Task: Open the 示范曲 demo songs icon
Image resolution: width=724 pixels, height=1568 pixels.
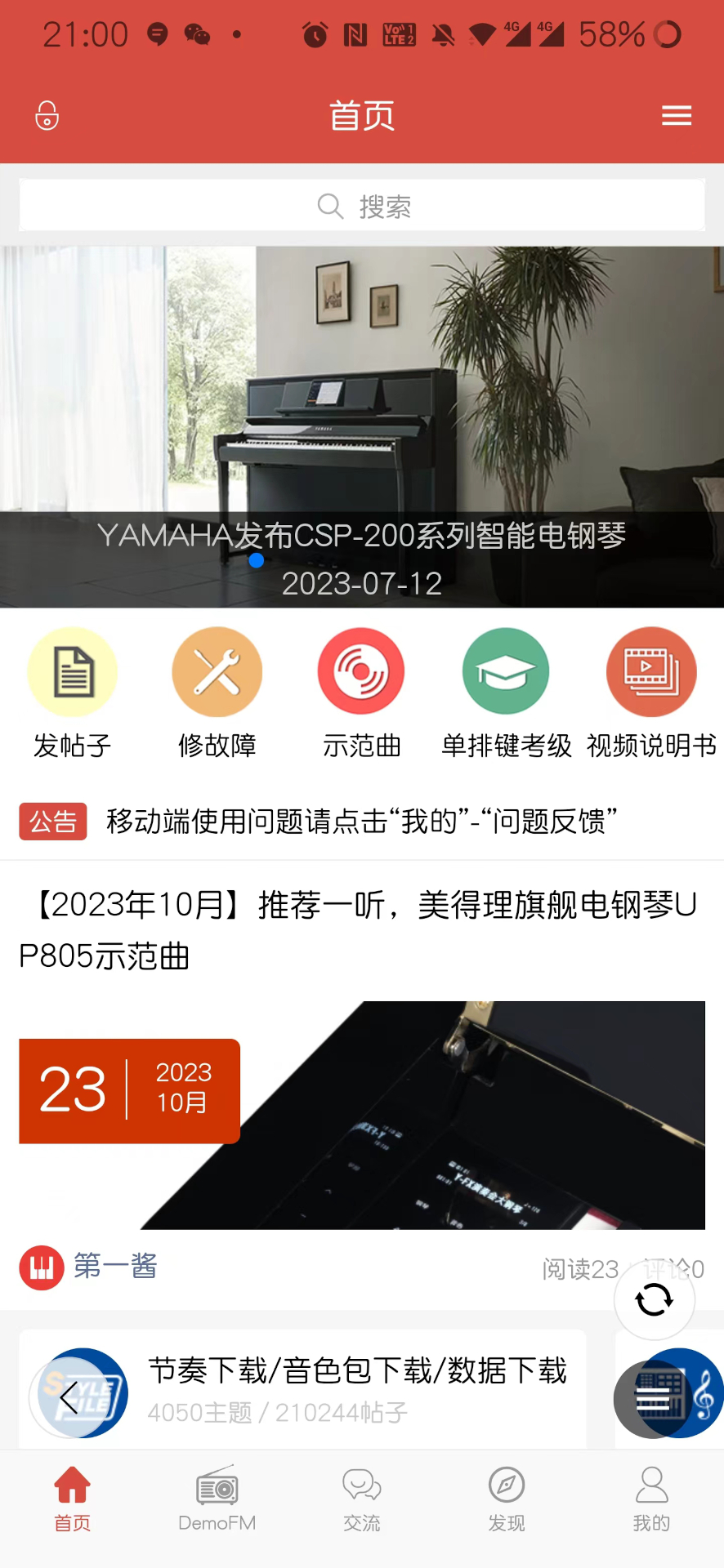Action: point(361,670)
